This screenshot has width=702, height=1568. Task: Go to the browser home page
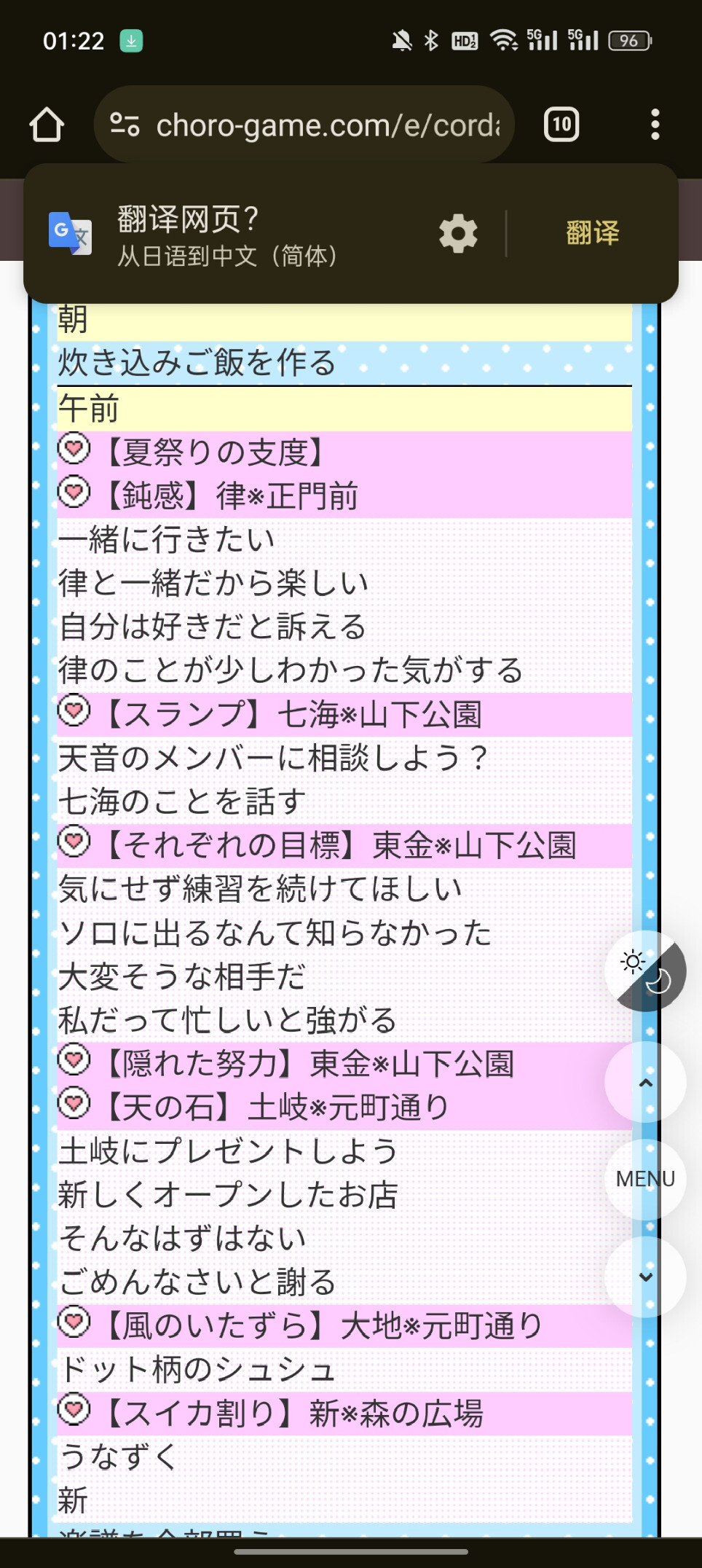(x=47, y=125)
